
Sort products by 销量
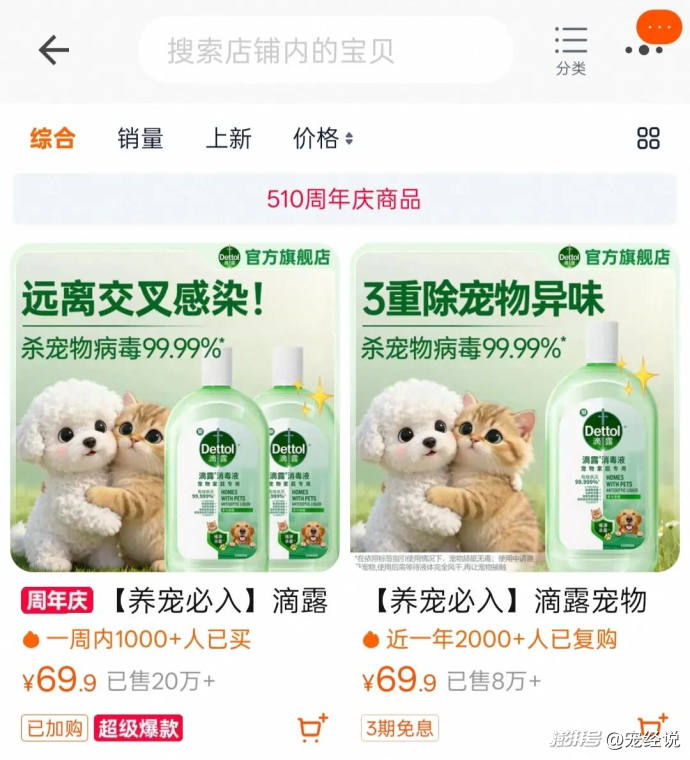[141, 139]
